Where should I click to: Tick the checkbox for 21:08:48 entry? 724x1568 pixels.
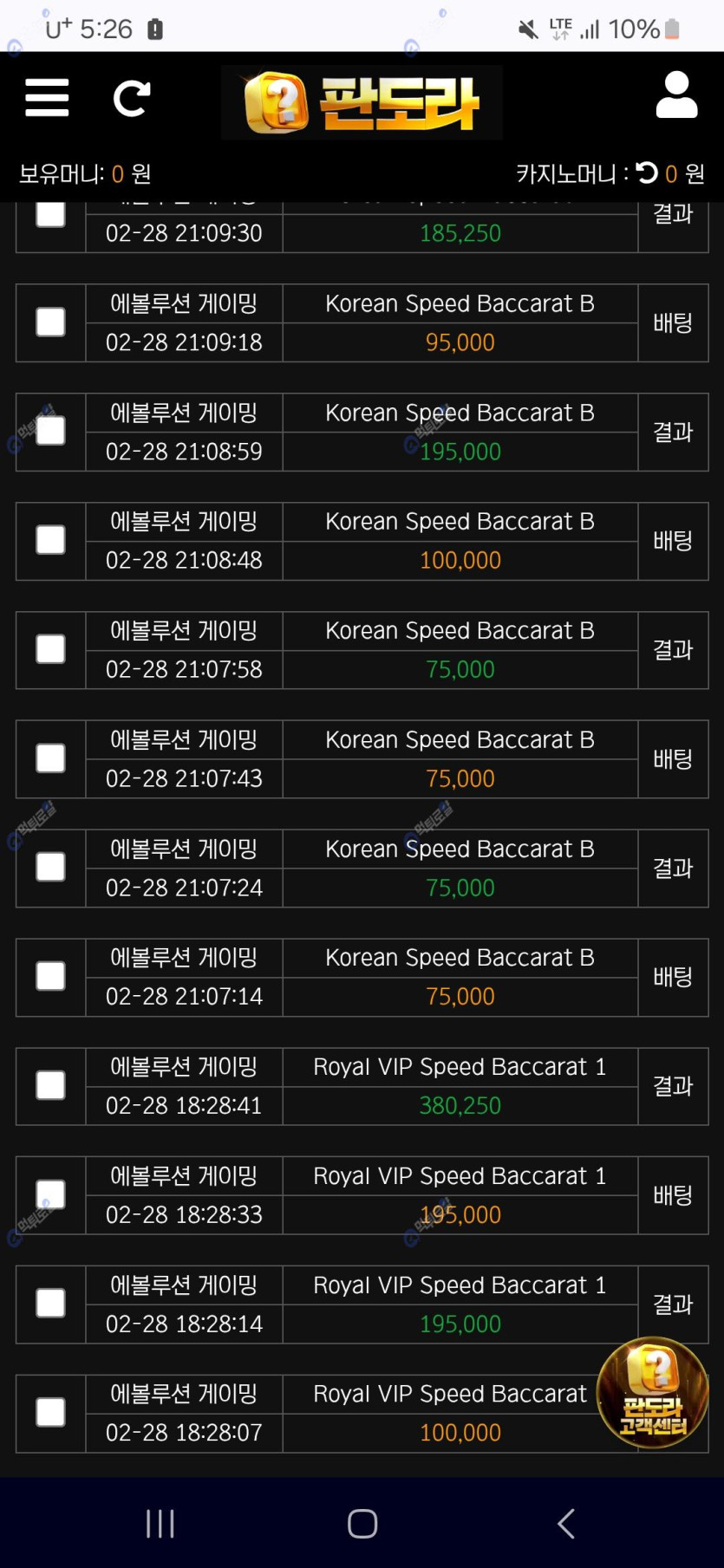tap(50, 540)
